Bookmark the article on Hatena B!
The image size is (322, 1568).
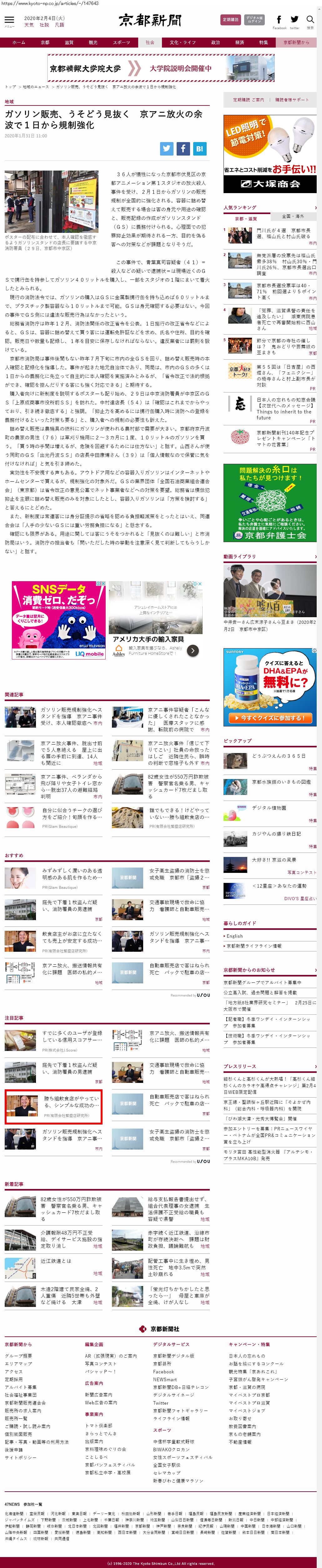[x=199, y=148]
